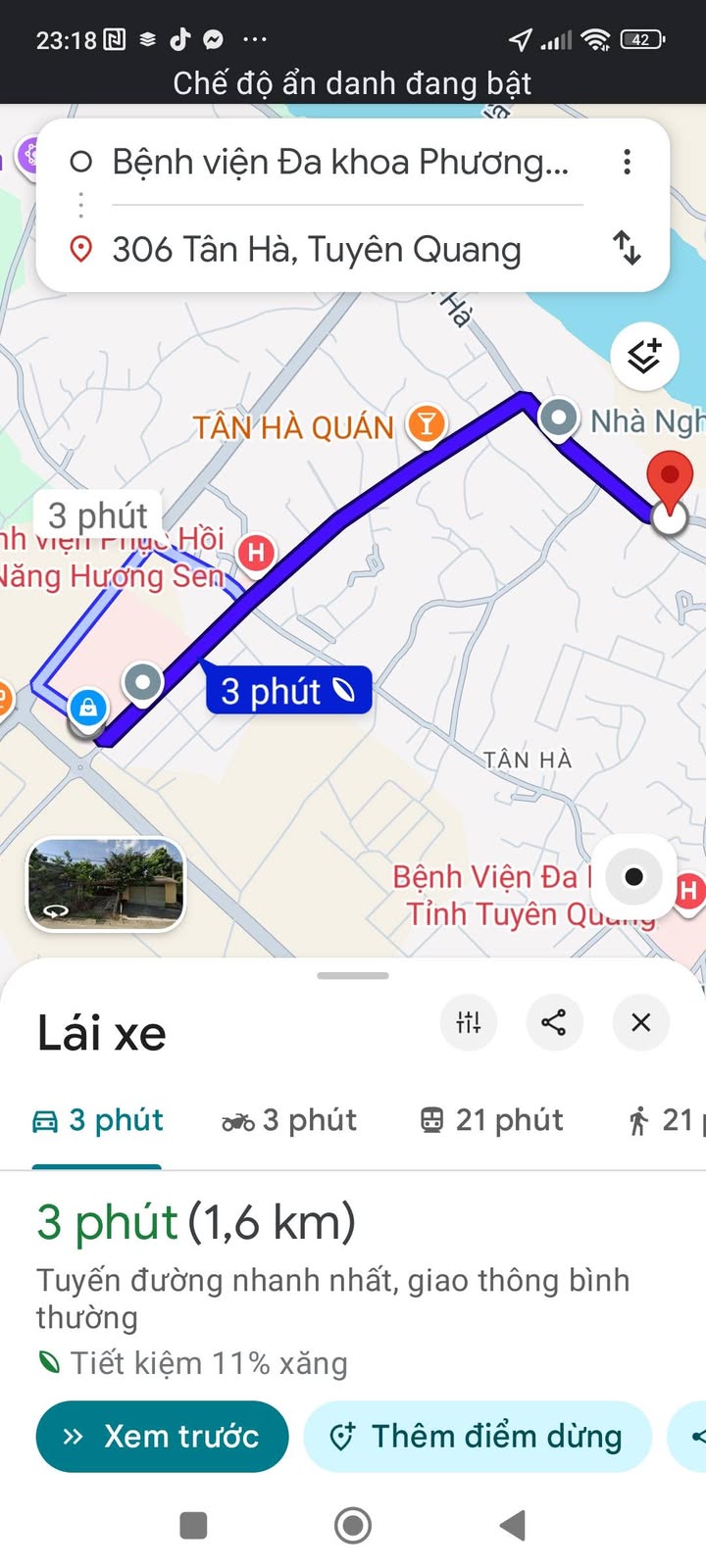Swap the start and destination points
The width and height of the screenshot is (706, 1568).
[627, 248]
